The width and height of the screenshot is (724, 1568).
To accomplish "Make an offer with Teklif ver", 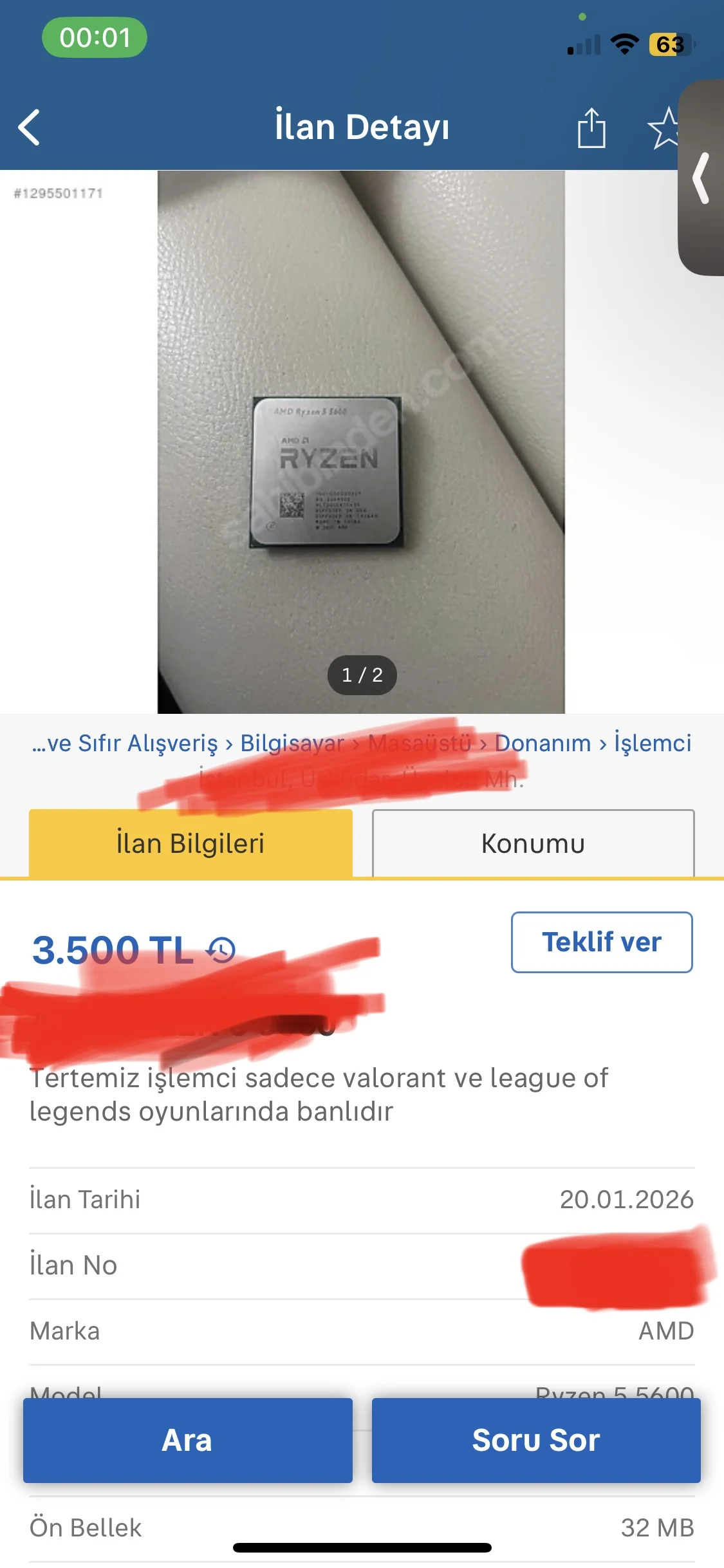I will coord(601,942).
